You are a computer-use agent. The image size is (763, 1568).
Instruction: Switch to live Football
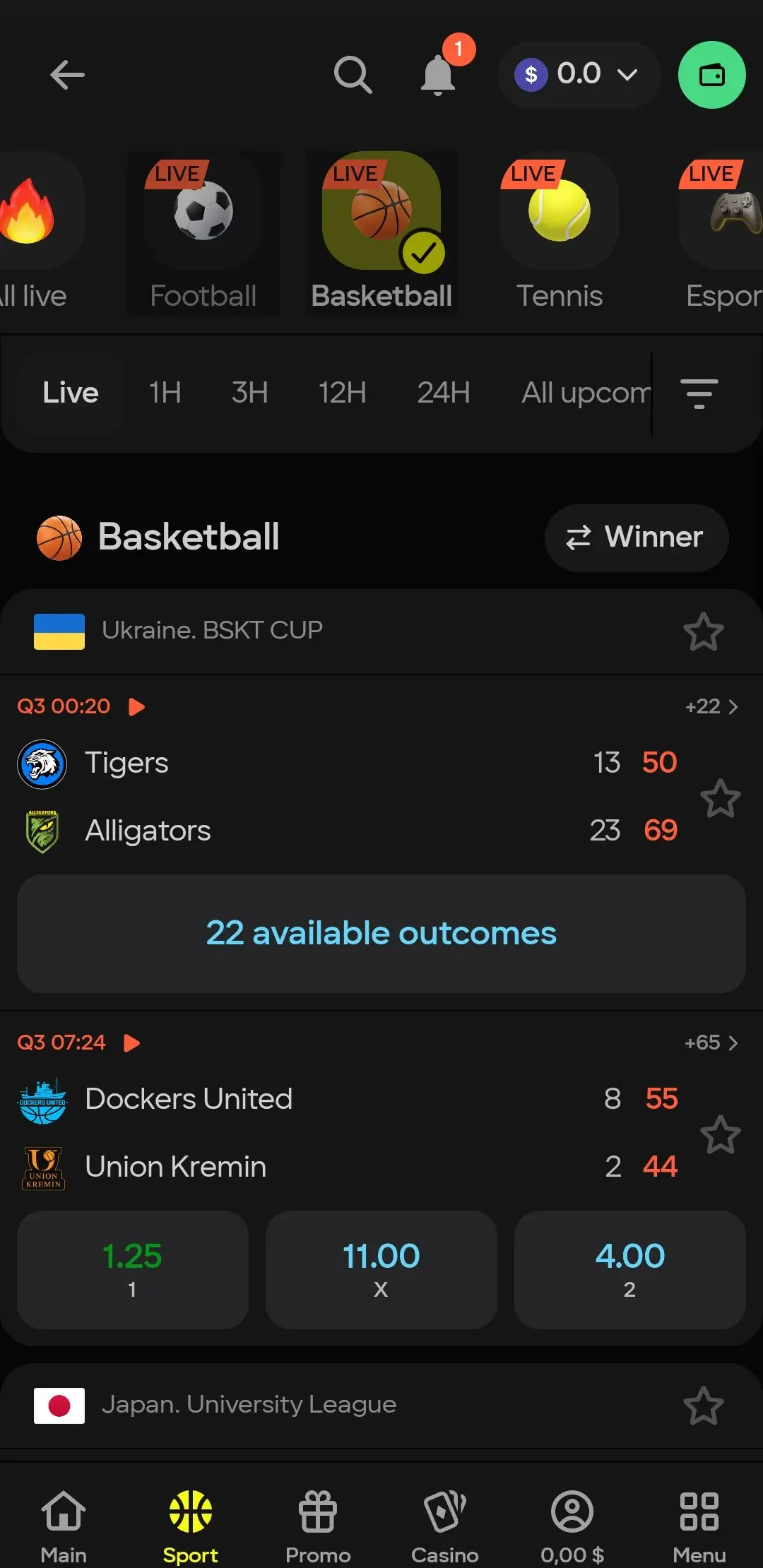pyautogui.click(x=203, y=234)
